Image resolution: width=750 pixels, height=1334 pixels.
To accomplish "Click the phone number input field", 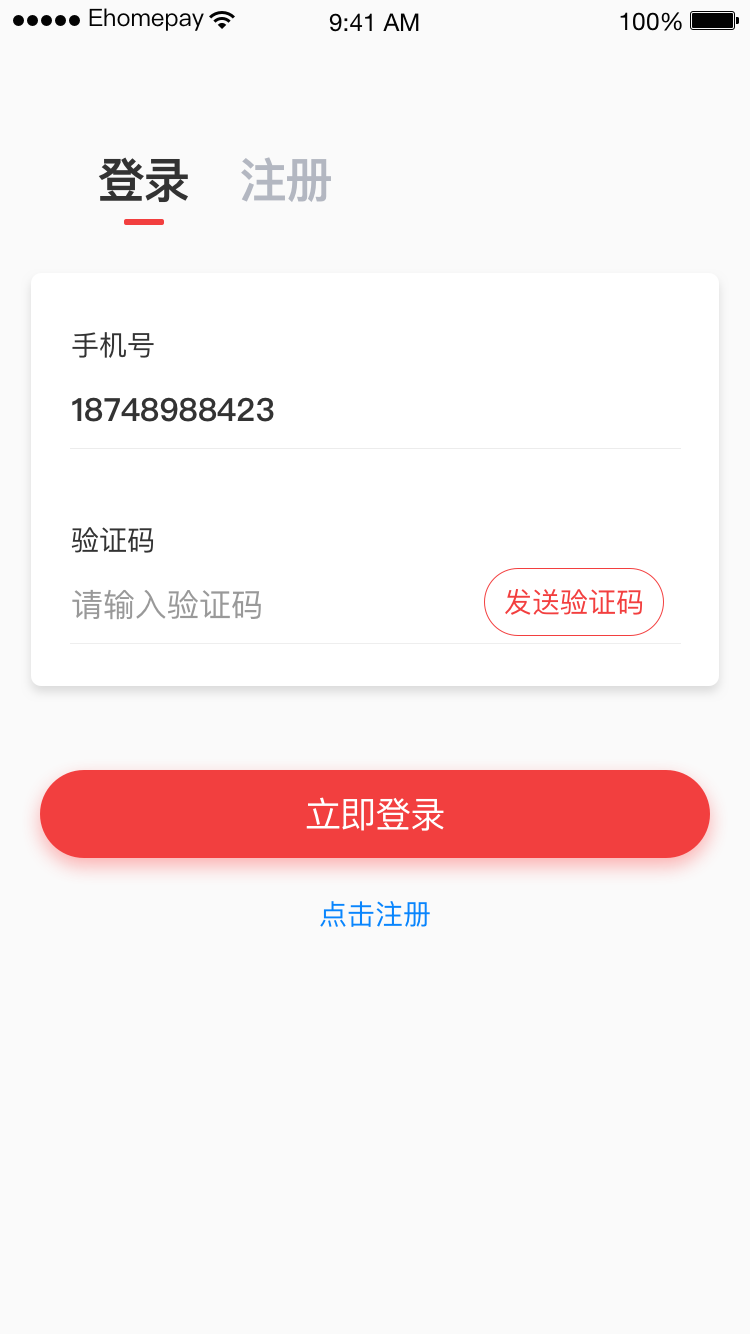I will [x=300, y=410].
